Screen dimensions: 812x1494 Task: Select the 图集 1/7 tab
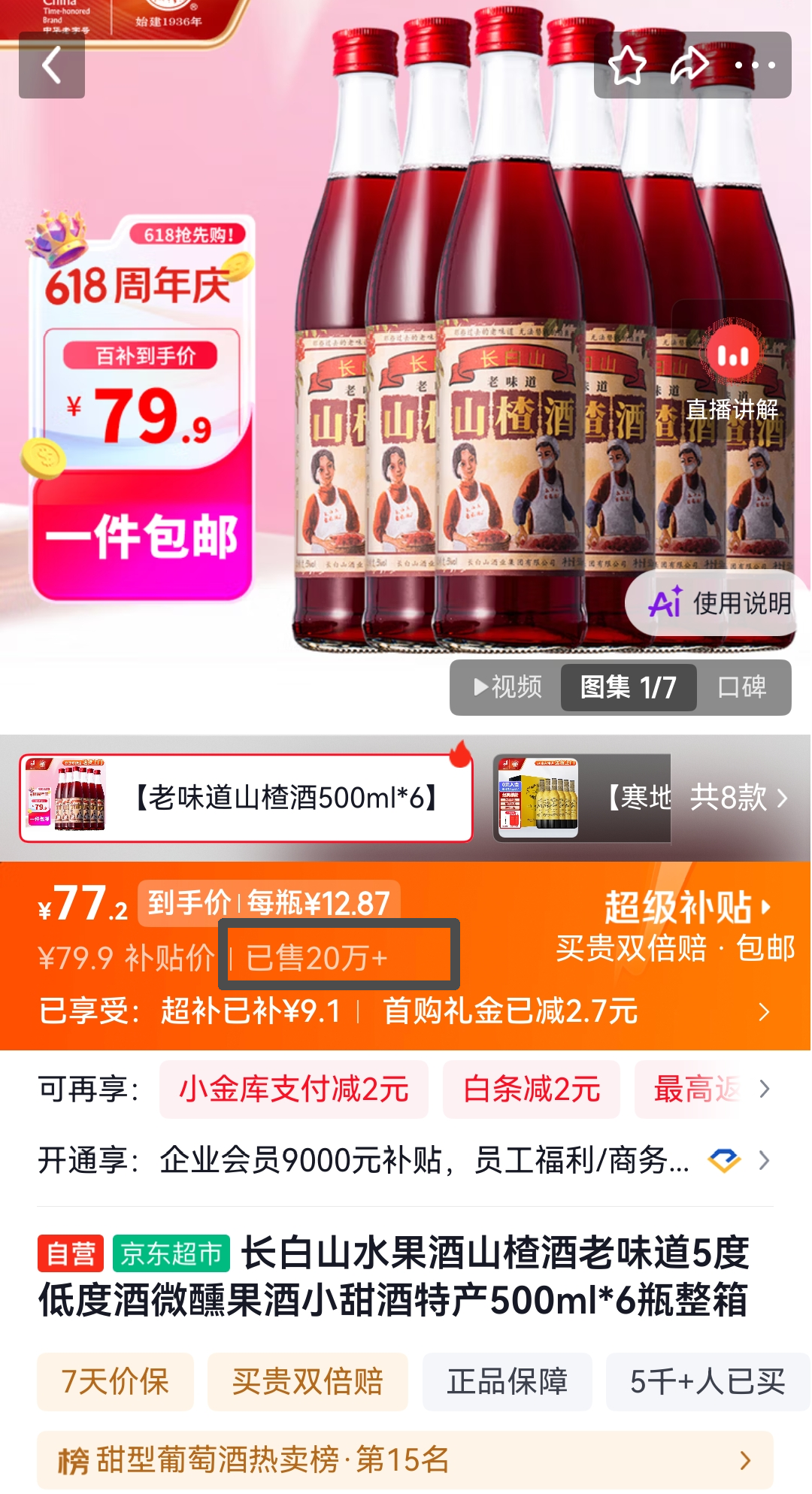click(629, 686)
